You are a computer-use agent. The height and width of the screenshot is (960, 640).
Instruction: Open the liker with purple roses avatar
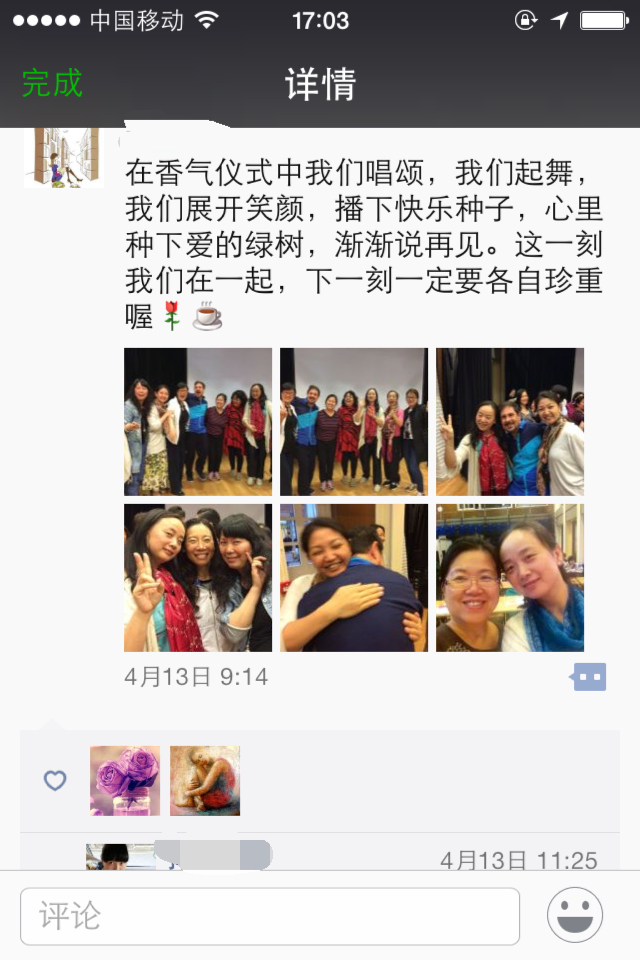[x=125, y=780]
